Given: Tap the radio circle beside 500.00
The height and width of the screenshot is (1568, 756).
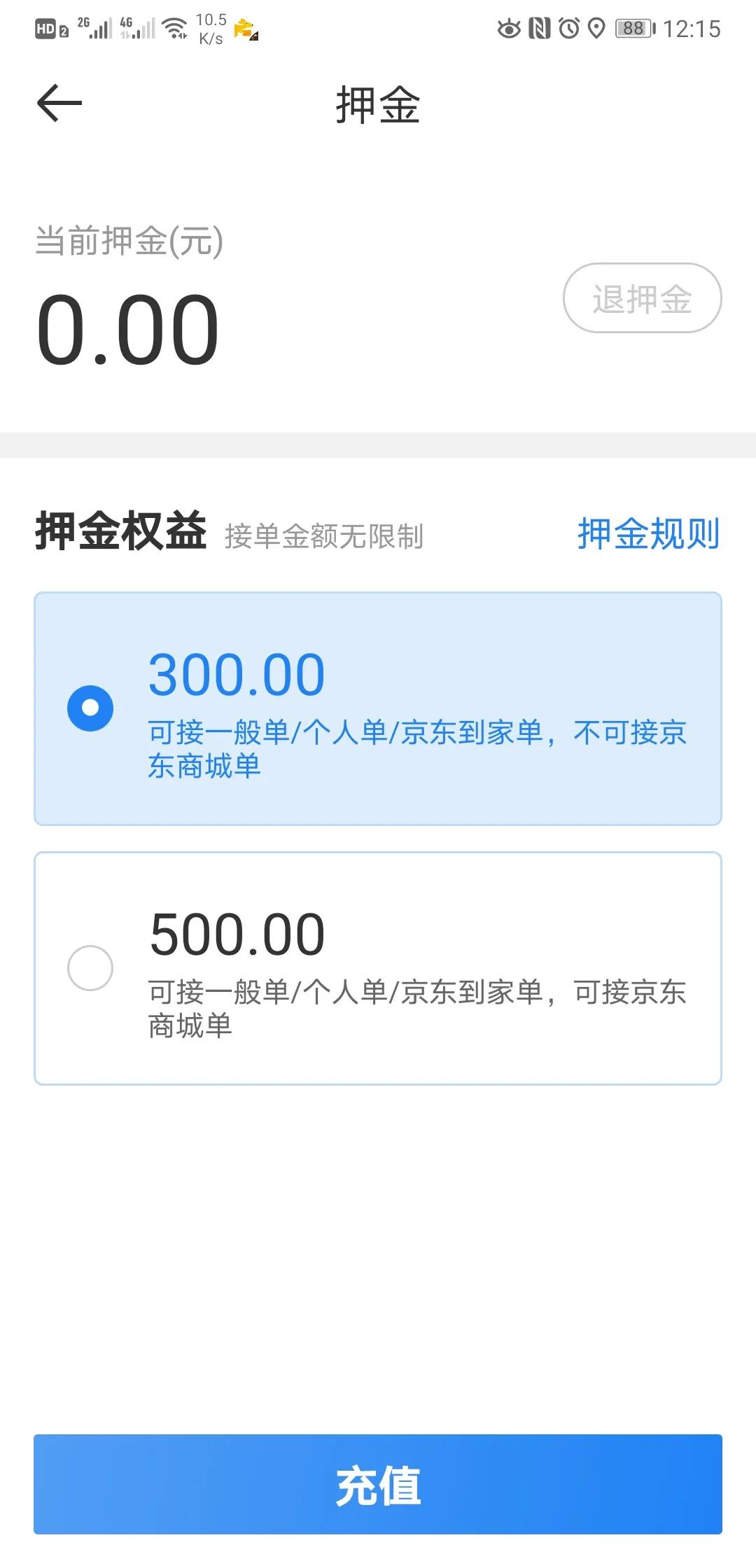Looking at the screenshot, I should (x=90, y=968).
